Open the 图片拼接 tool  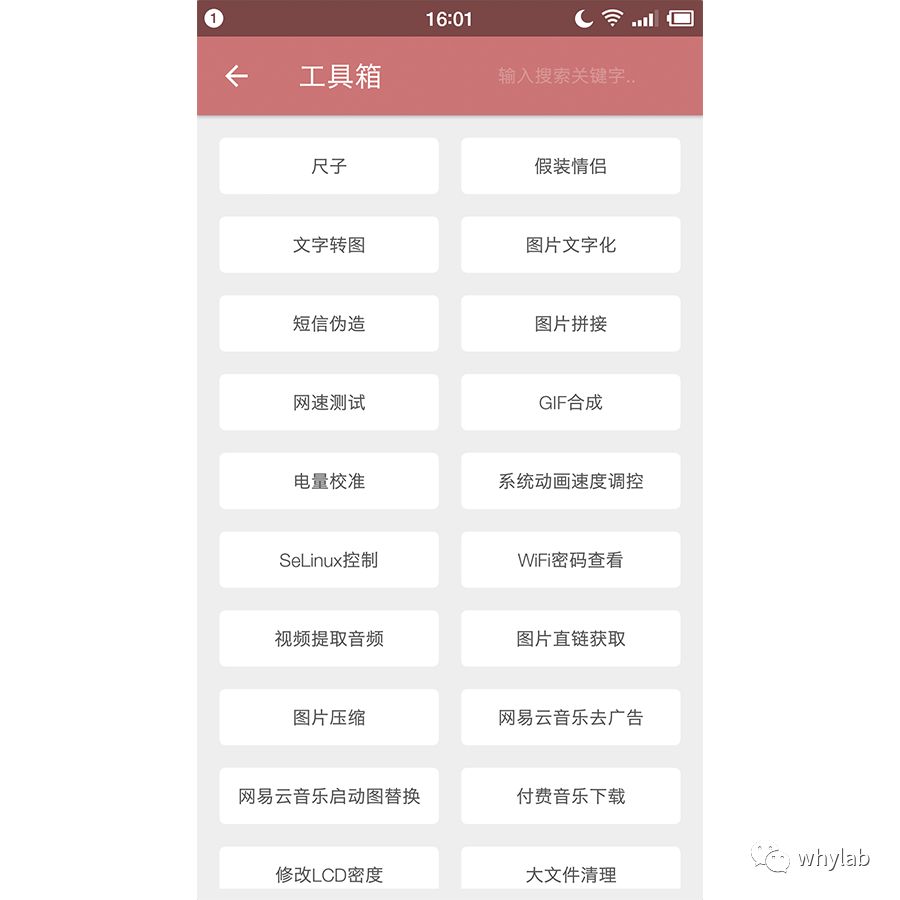click(x=570, y=324)
